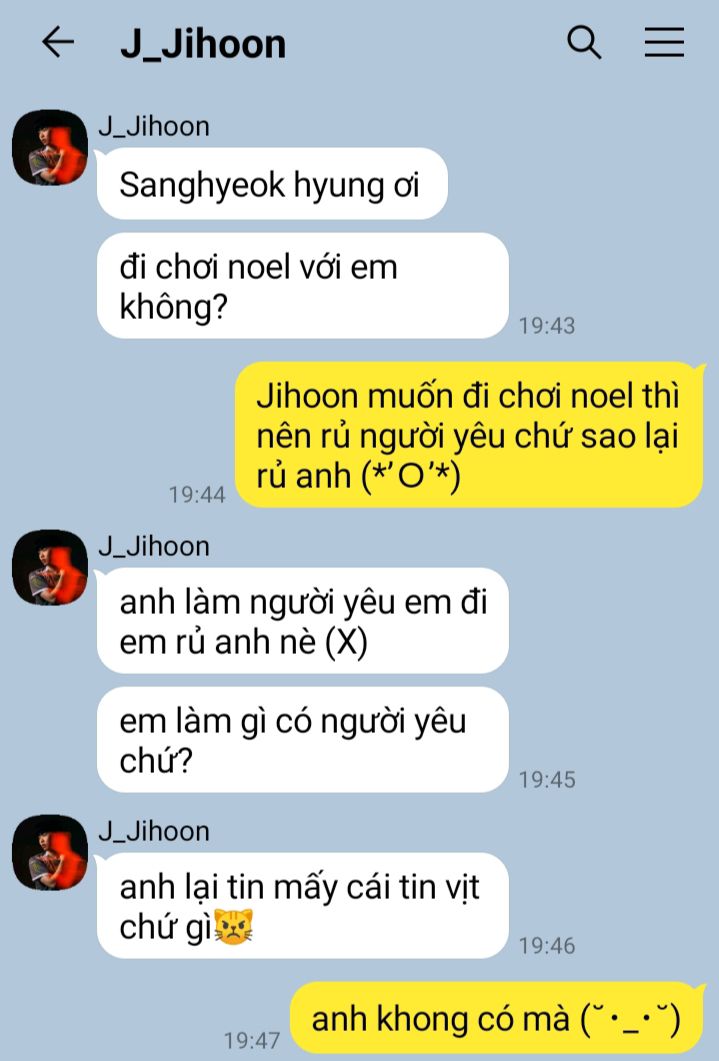
Task: View J_Jihoon's profile picture next to "anh làm người yêu"
Action: [50, 568]
